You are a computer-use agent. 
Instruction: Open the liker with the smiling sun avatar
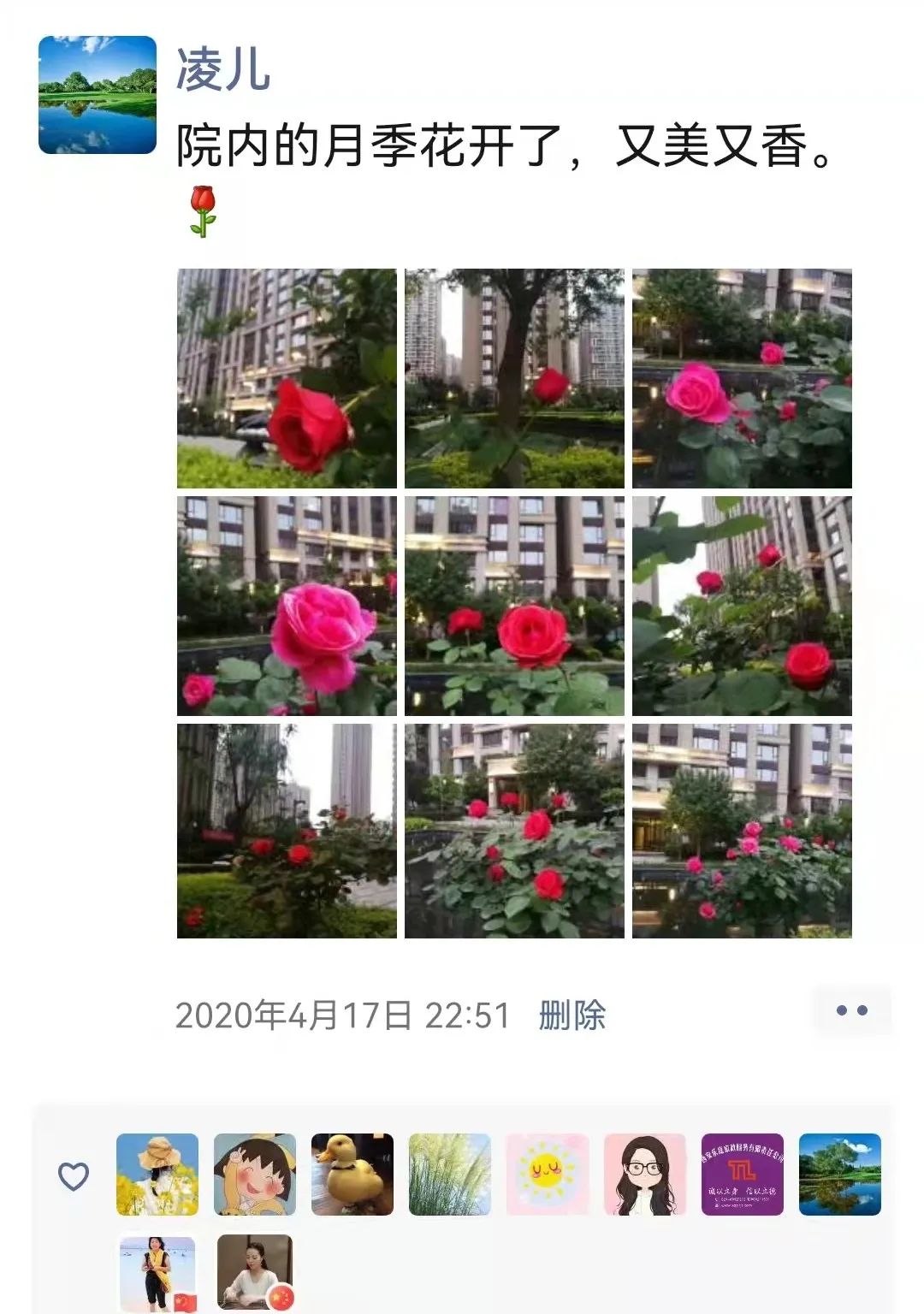pyautogui.click(x=548, y=1175)
